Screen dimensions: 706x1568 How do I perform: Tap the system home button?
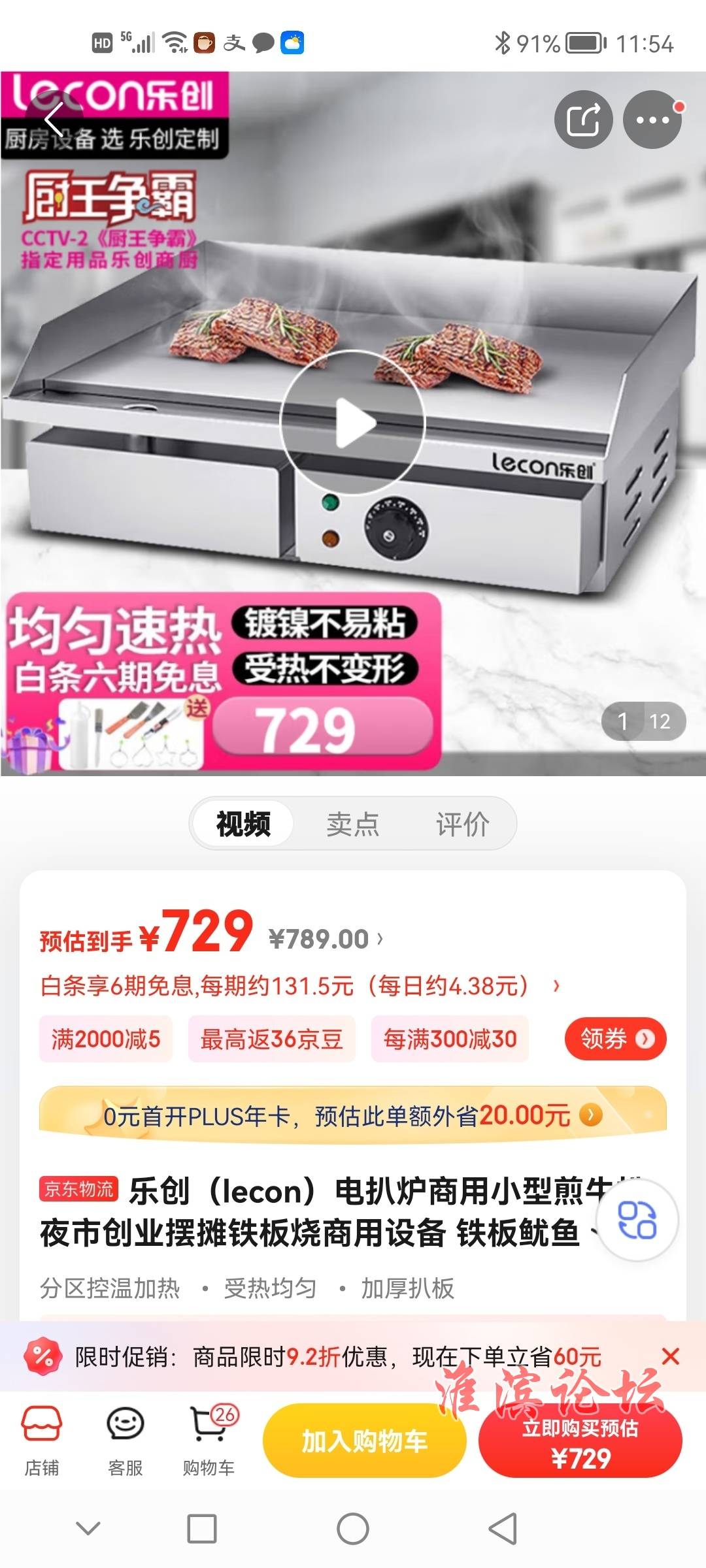pos(353,1529)
